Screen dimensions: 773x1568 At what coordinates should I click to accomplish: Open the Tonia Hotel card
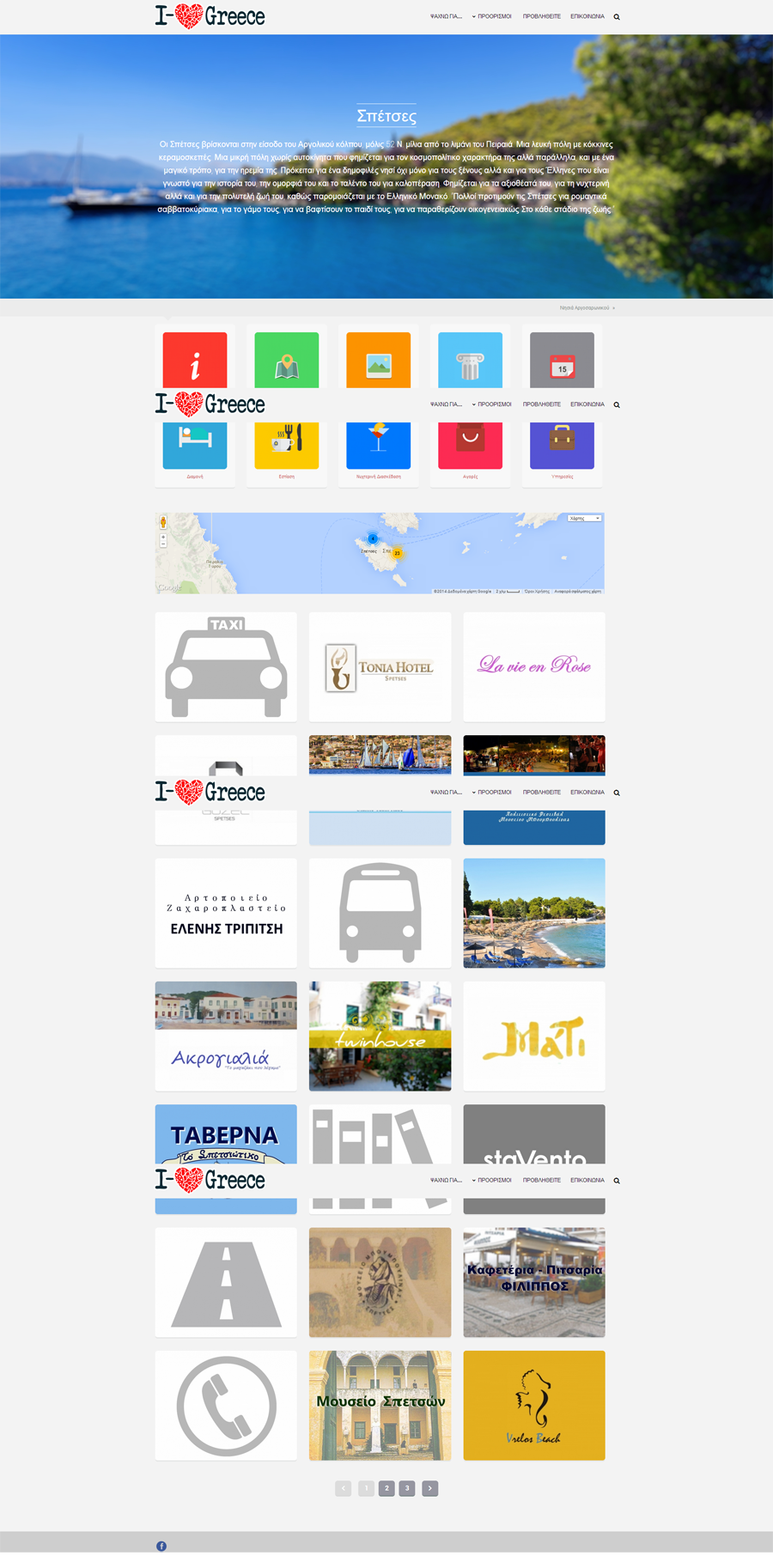pyautogui.click(x=380, y=667)
